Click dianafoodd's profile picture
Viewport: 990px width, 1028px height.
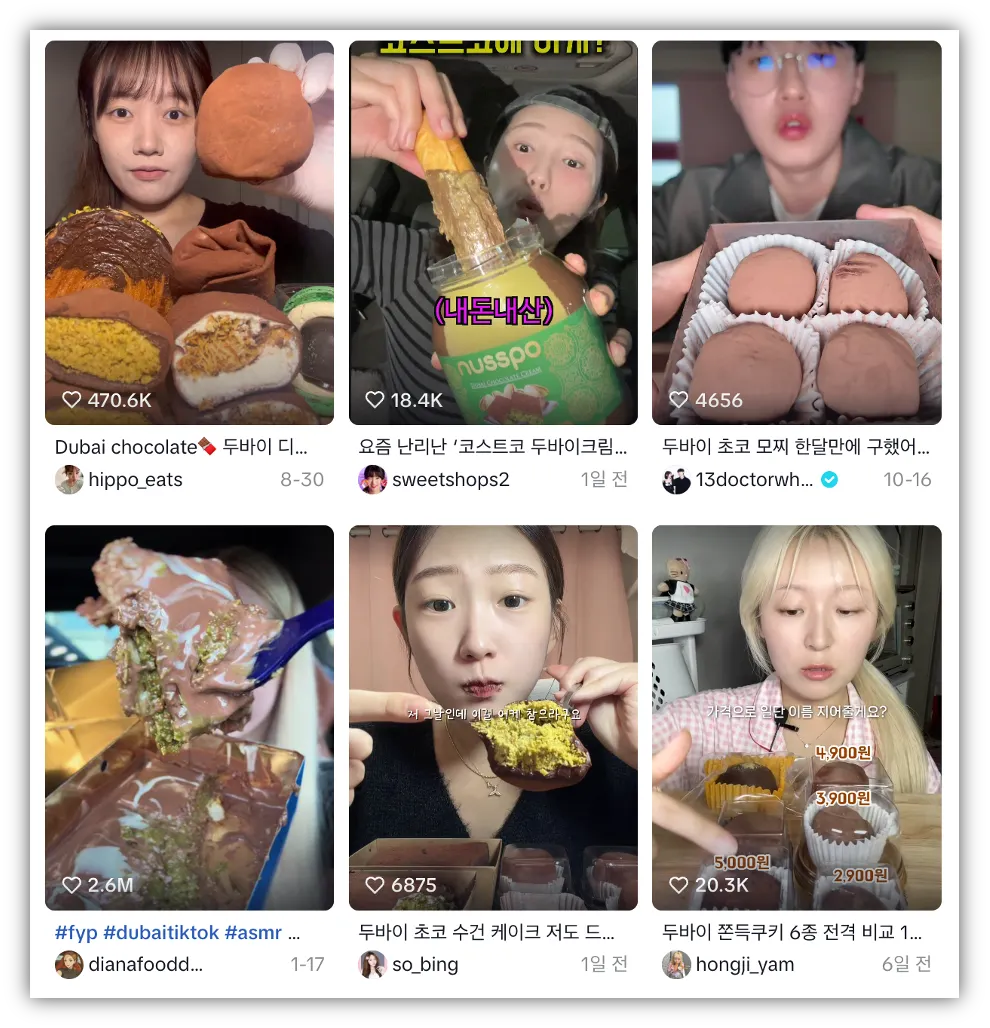pos(69,964)
